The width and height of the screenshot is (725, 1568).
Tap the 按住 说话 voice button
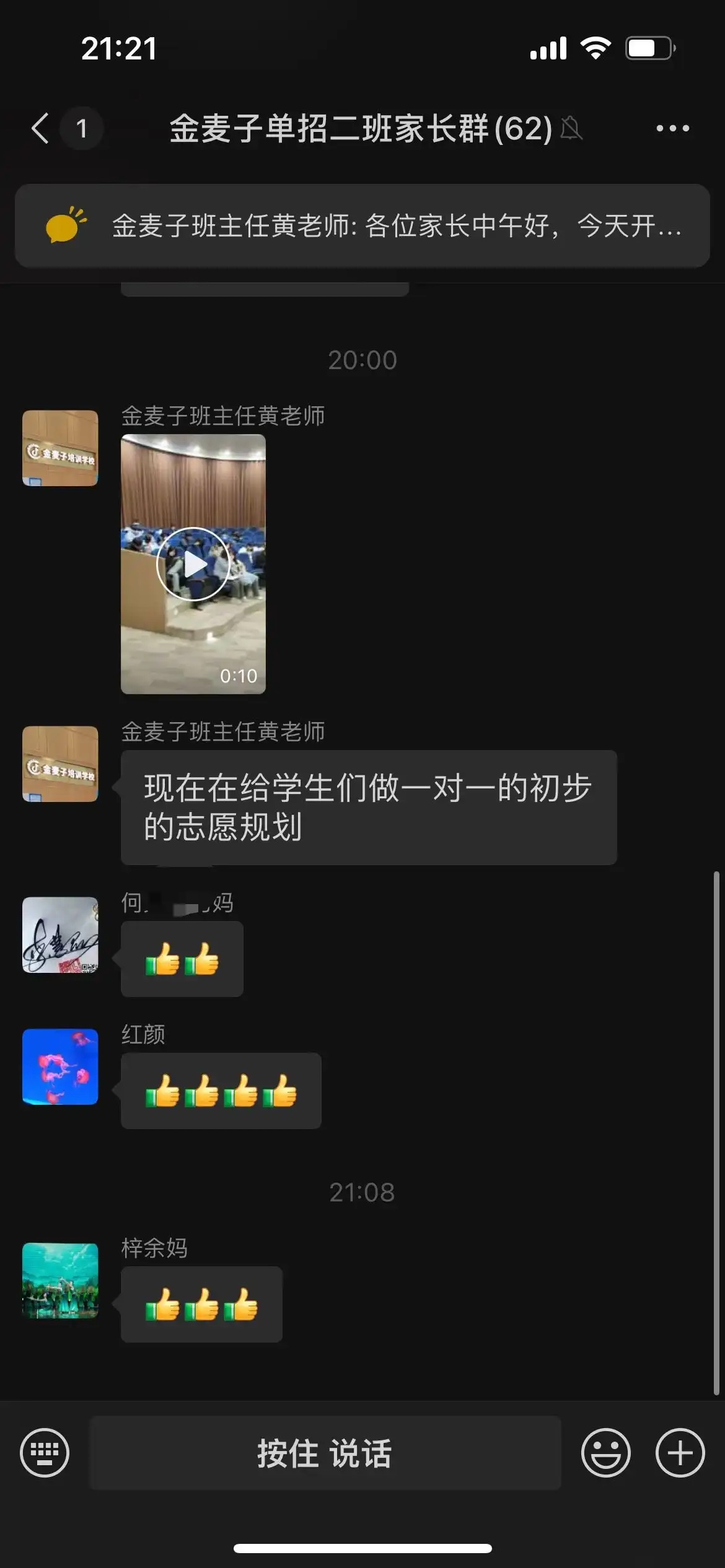tap(325, 1453)
